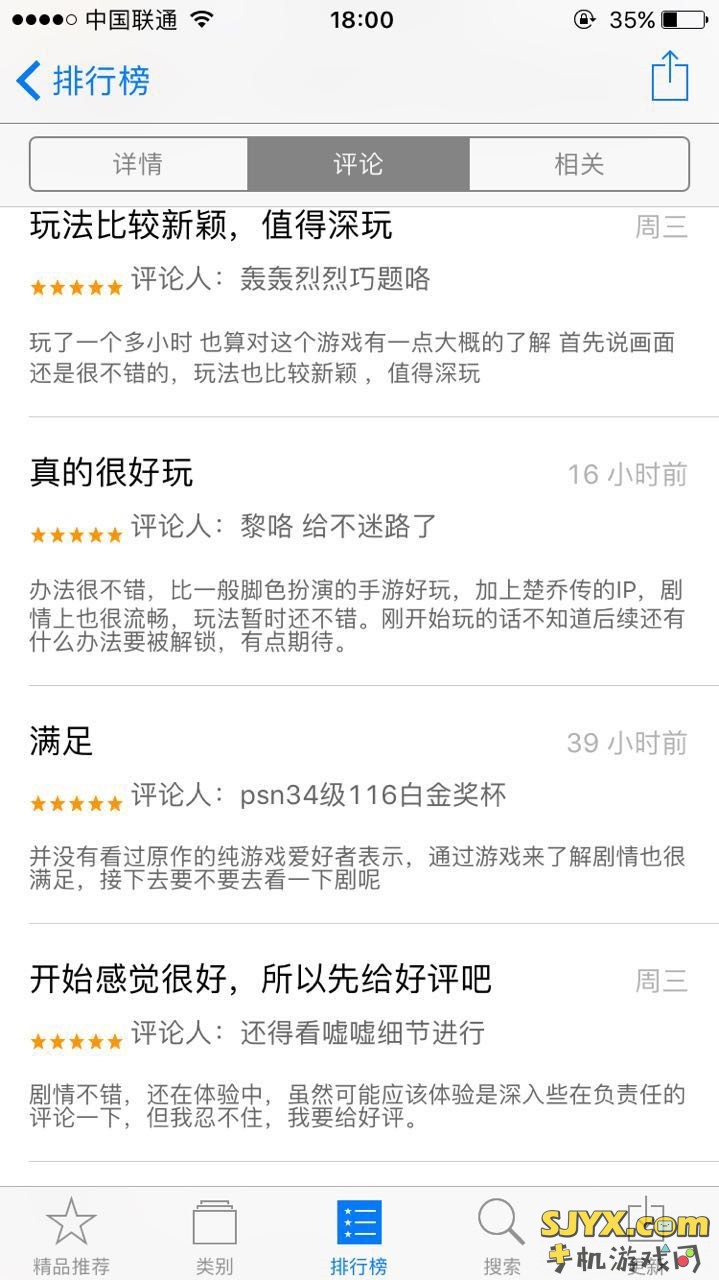Open the 搜索 tab
This screenshot has width=719, height=1280.
[501, 1235]
